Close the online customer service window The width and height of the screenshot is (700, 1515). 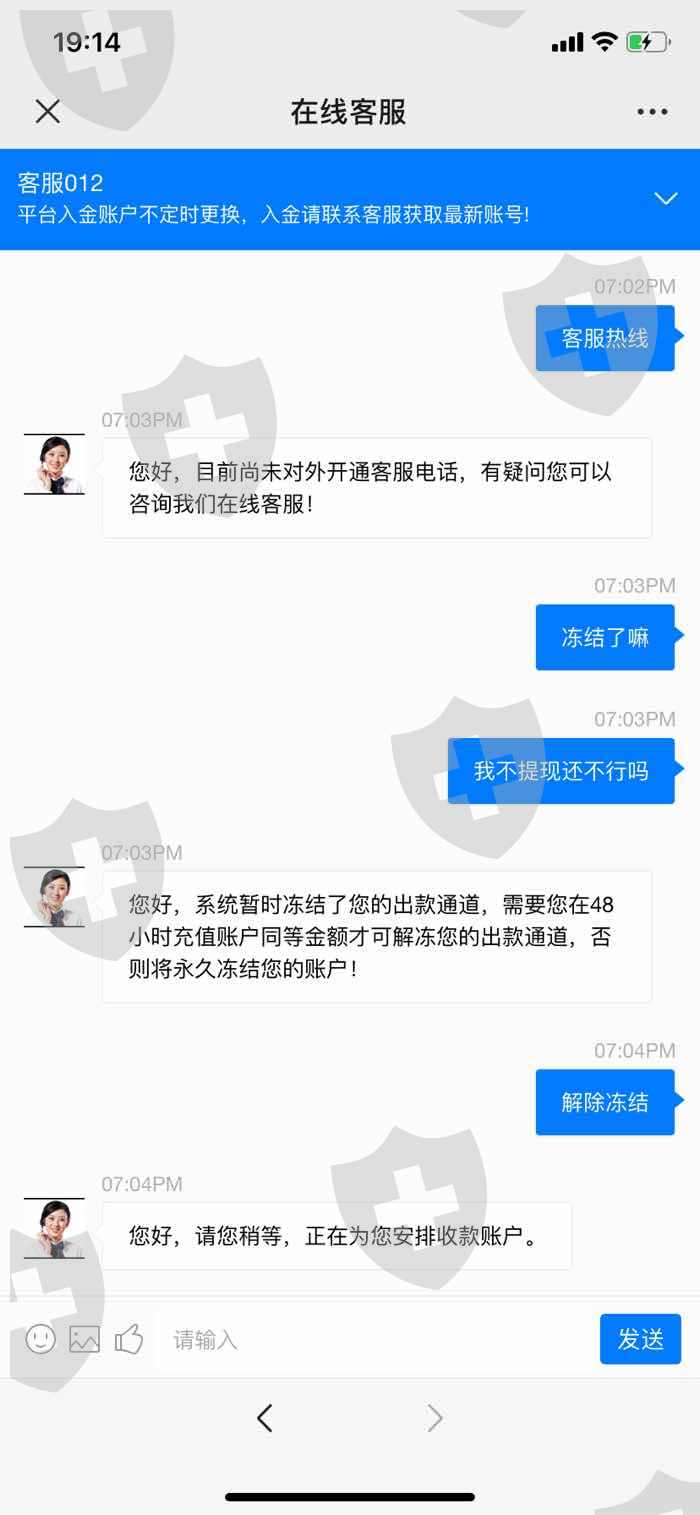[48, 112]
